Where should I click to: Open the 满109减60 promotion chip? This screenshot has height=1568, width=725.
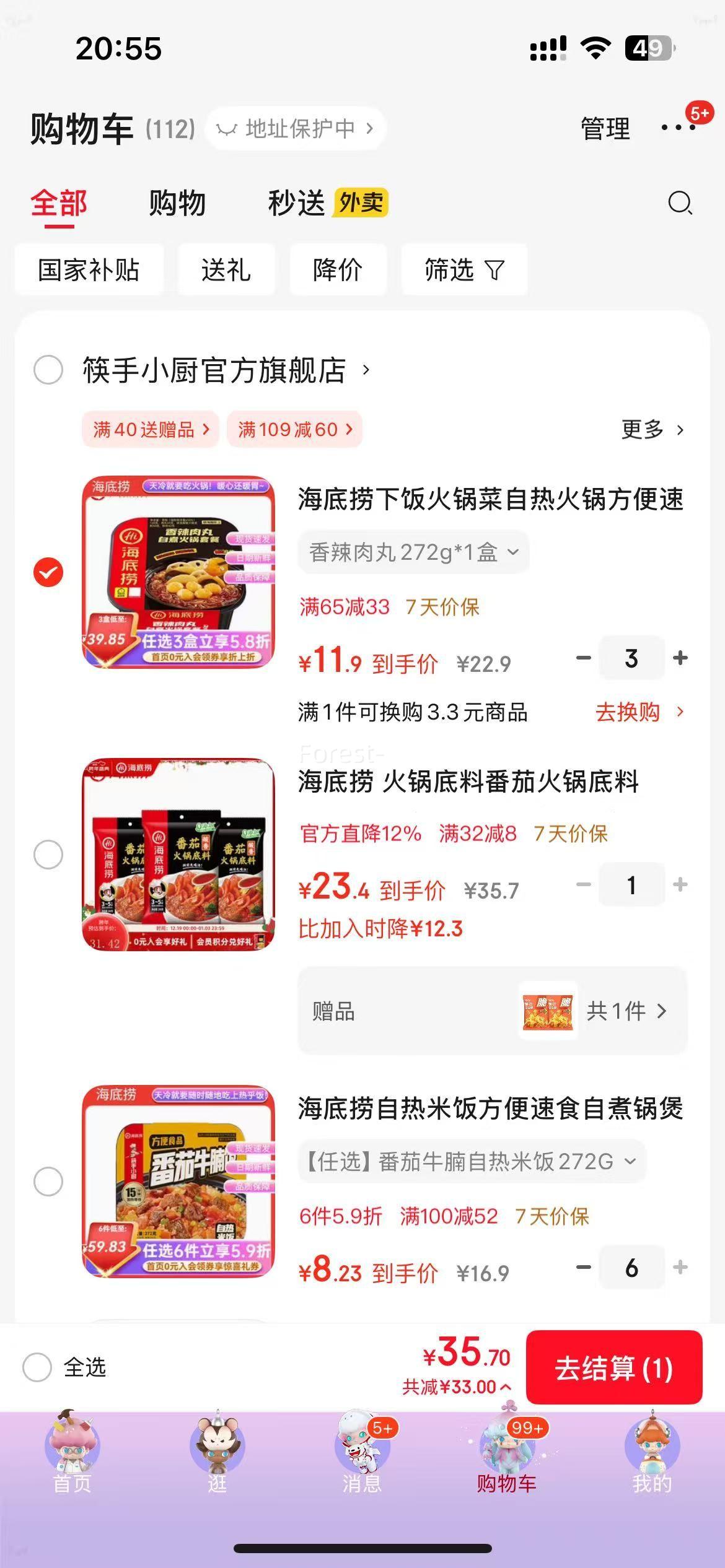(294, 429)
